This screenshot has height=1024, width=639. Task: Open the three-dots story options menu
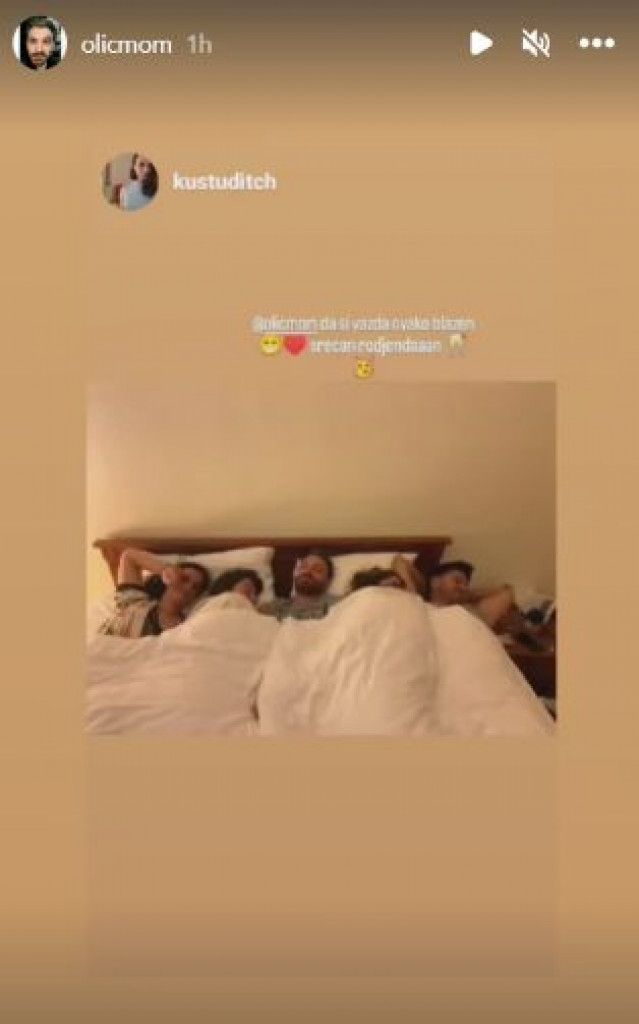pyautogui.click(x=597, y=43)
